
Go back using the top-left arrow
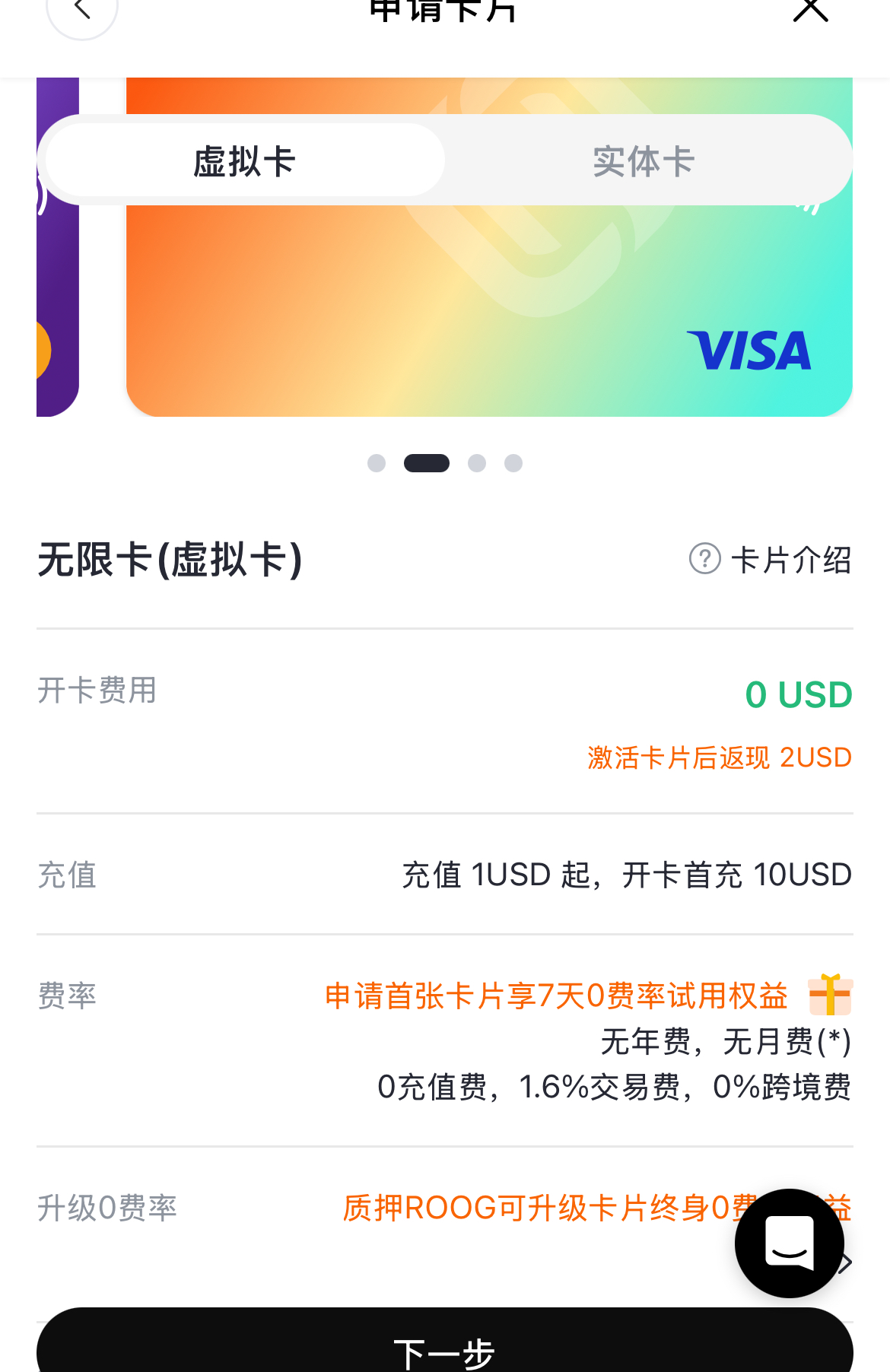(82, 11)
